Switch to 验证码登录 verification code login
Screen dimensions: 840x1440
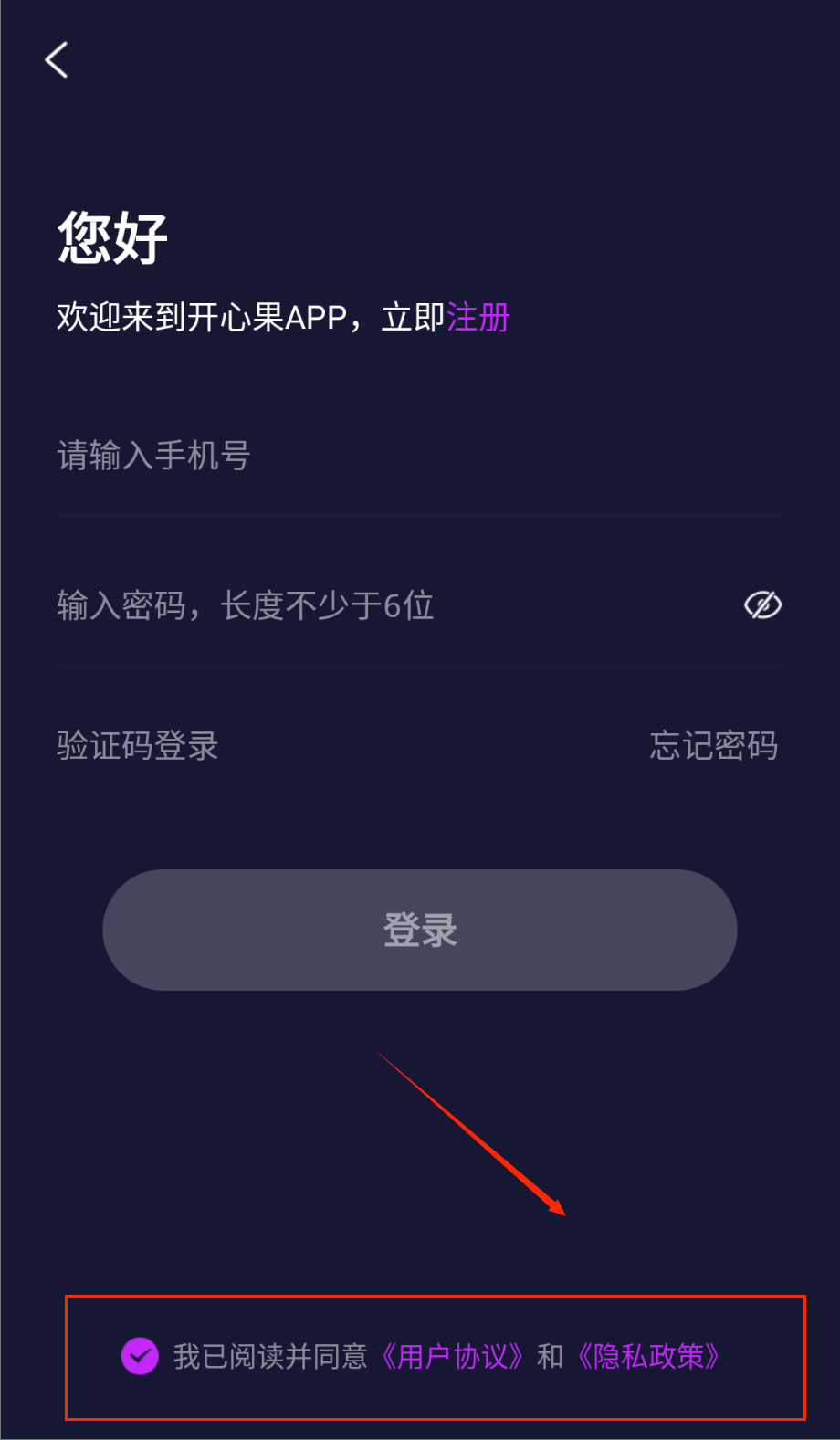tap(138, 745)
